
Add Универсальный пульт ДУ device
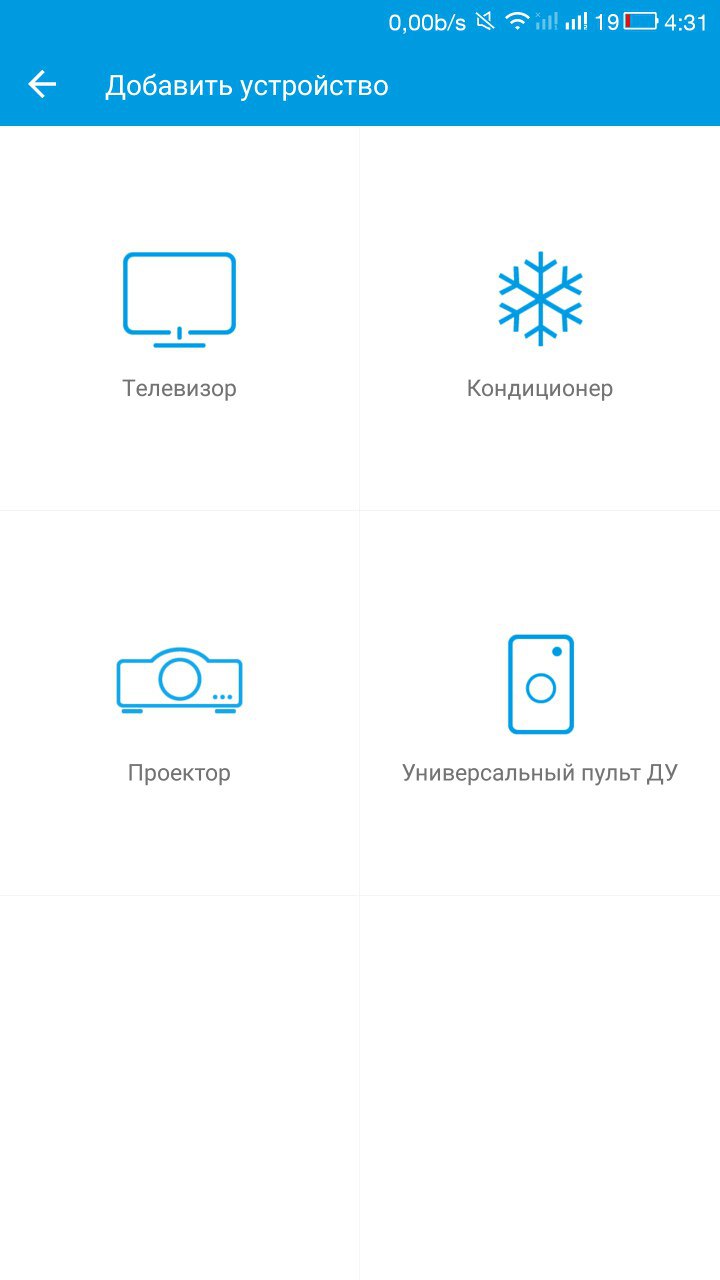540,705
